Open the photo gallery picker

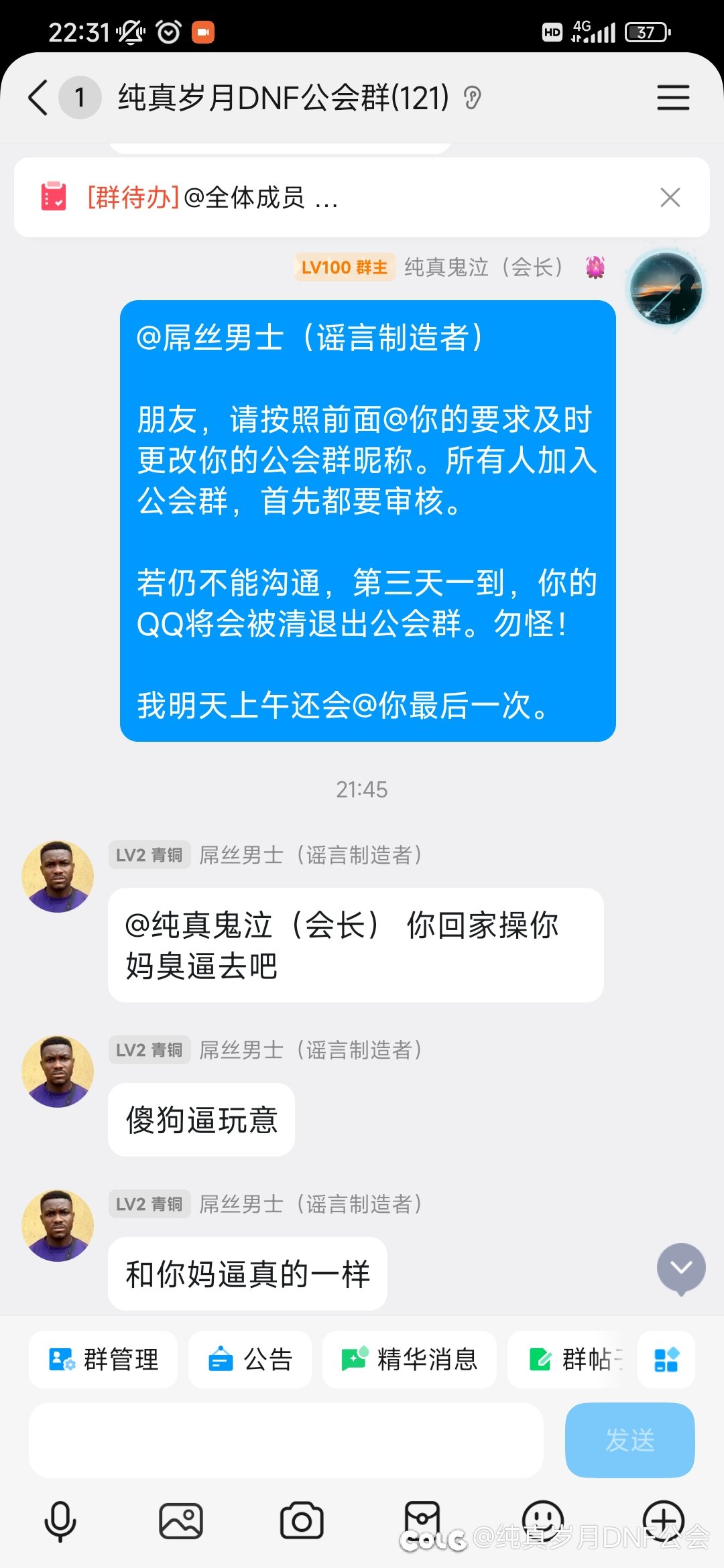coord(181,1521)
